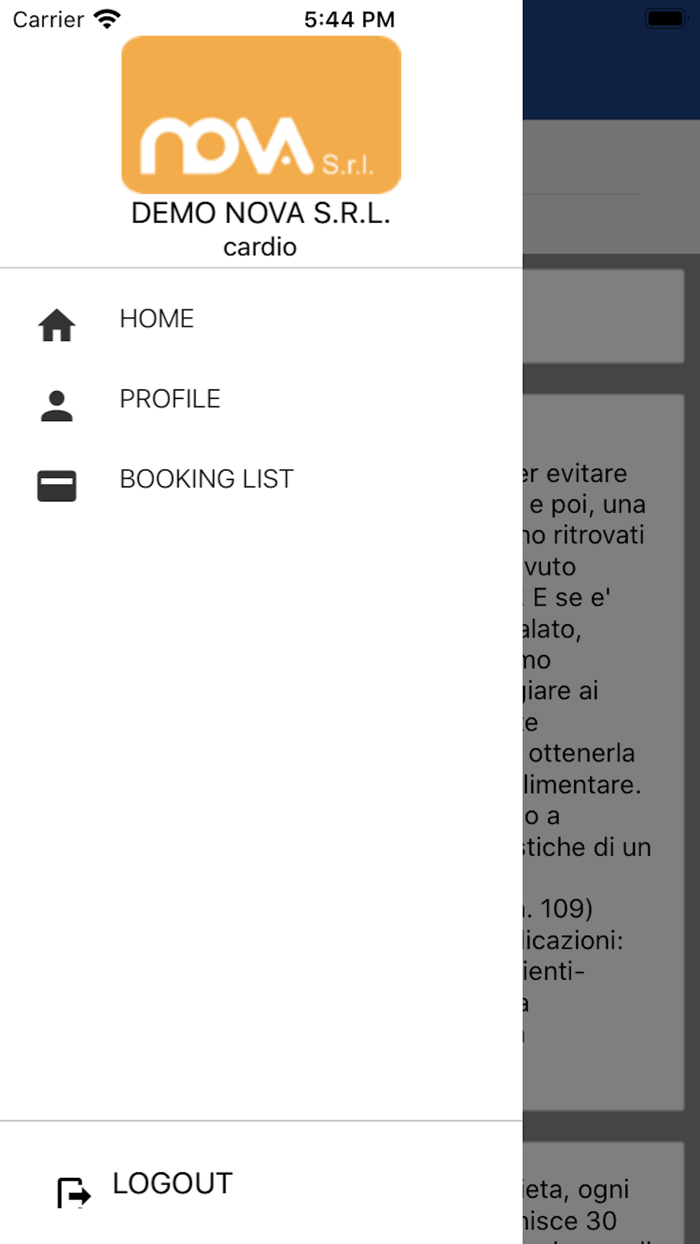Go to the PROFILE section

coord(261,400)
